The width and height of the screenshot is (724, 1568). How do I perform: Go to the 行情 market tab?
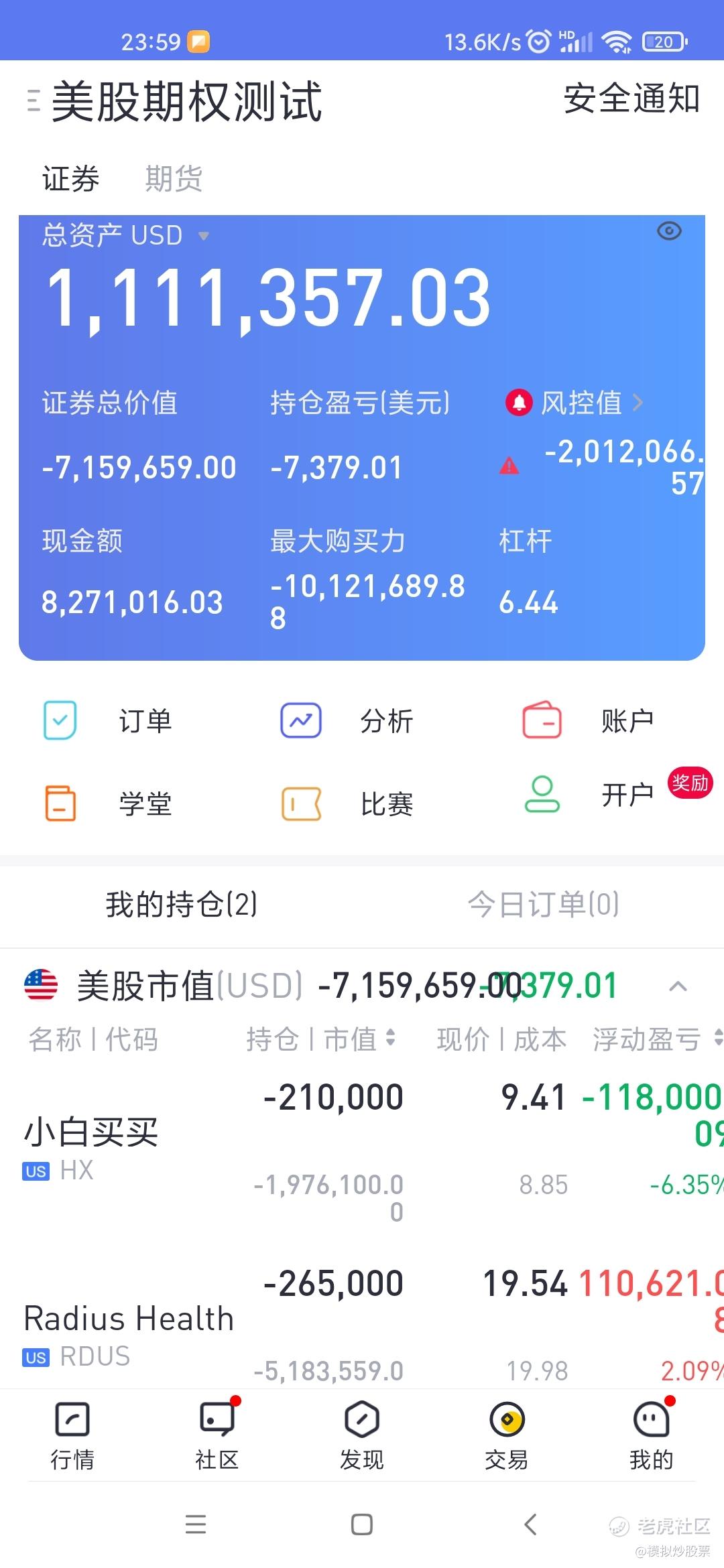pos(72,1435)
